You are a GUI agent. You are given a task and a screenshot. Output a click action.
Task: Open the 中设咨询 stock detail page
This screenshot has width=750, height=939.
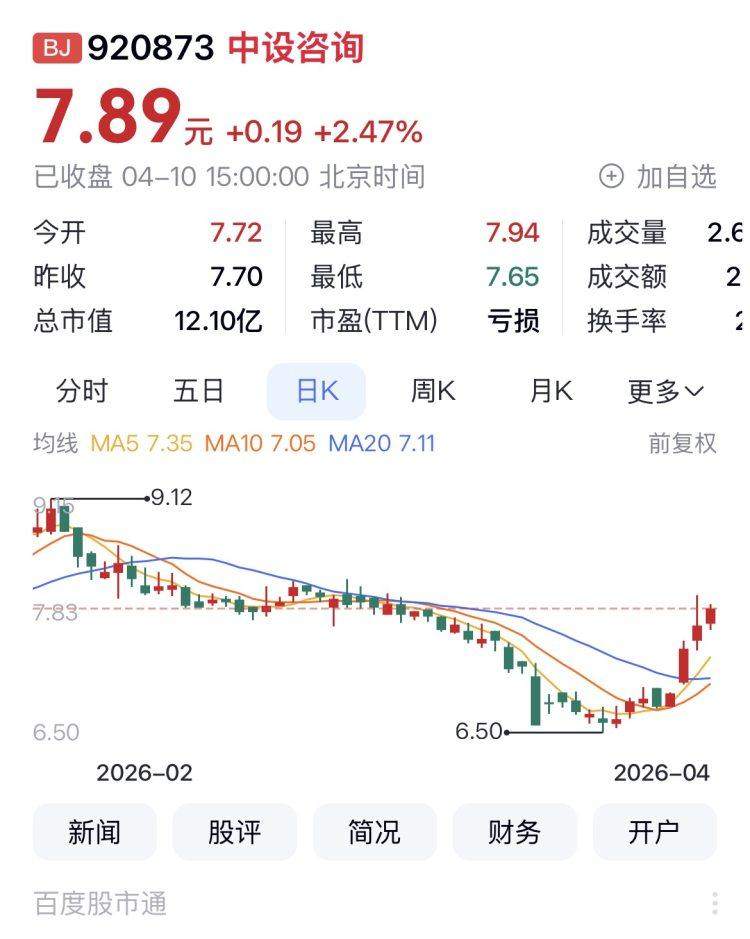click(296, 48)
